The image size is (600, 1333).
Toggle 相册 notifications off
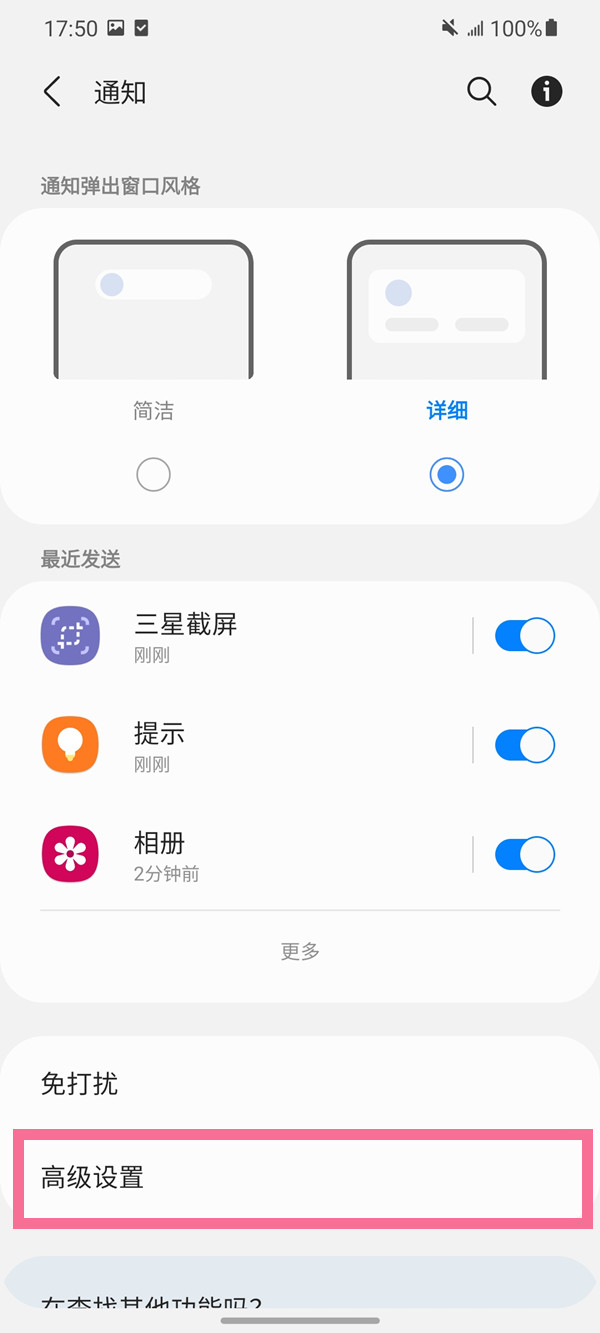(525, 855)
